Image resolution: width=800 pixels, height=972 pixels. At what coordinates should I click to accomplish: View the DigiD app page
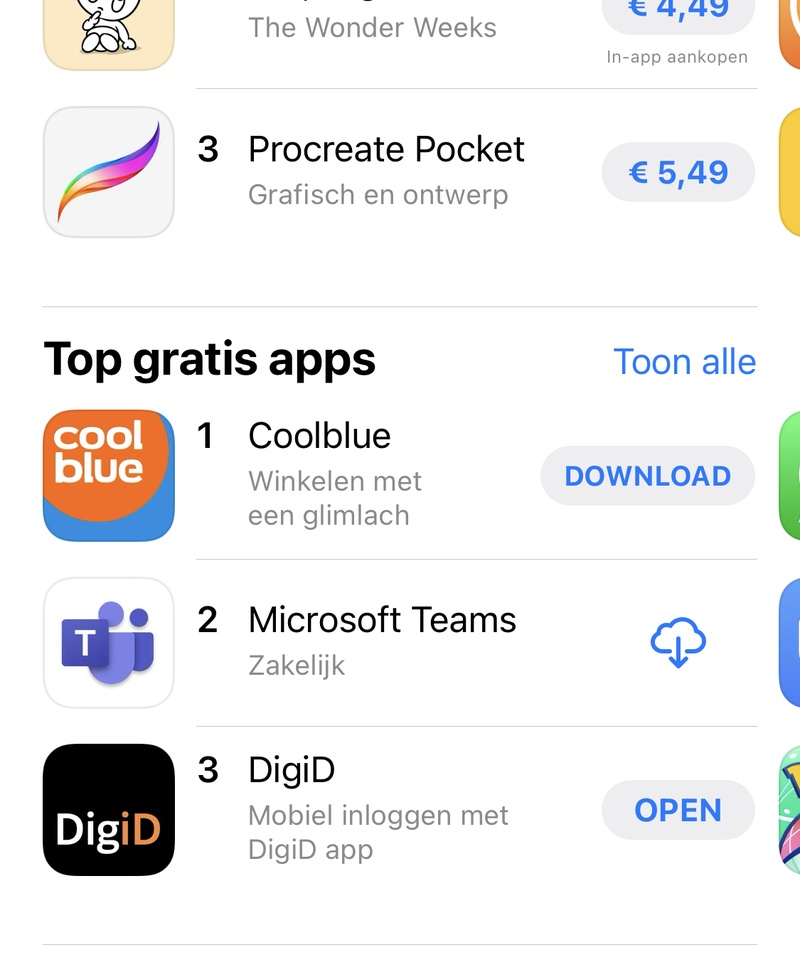(292, 770)
